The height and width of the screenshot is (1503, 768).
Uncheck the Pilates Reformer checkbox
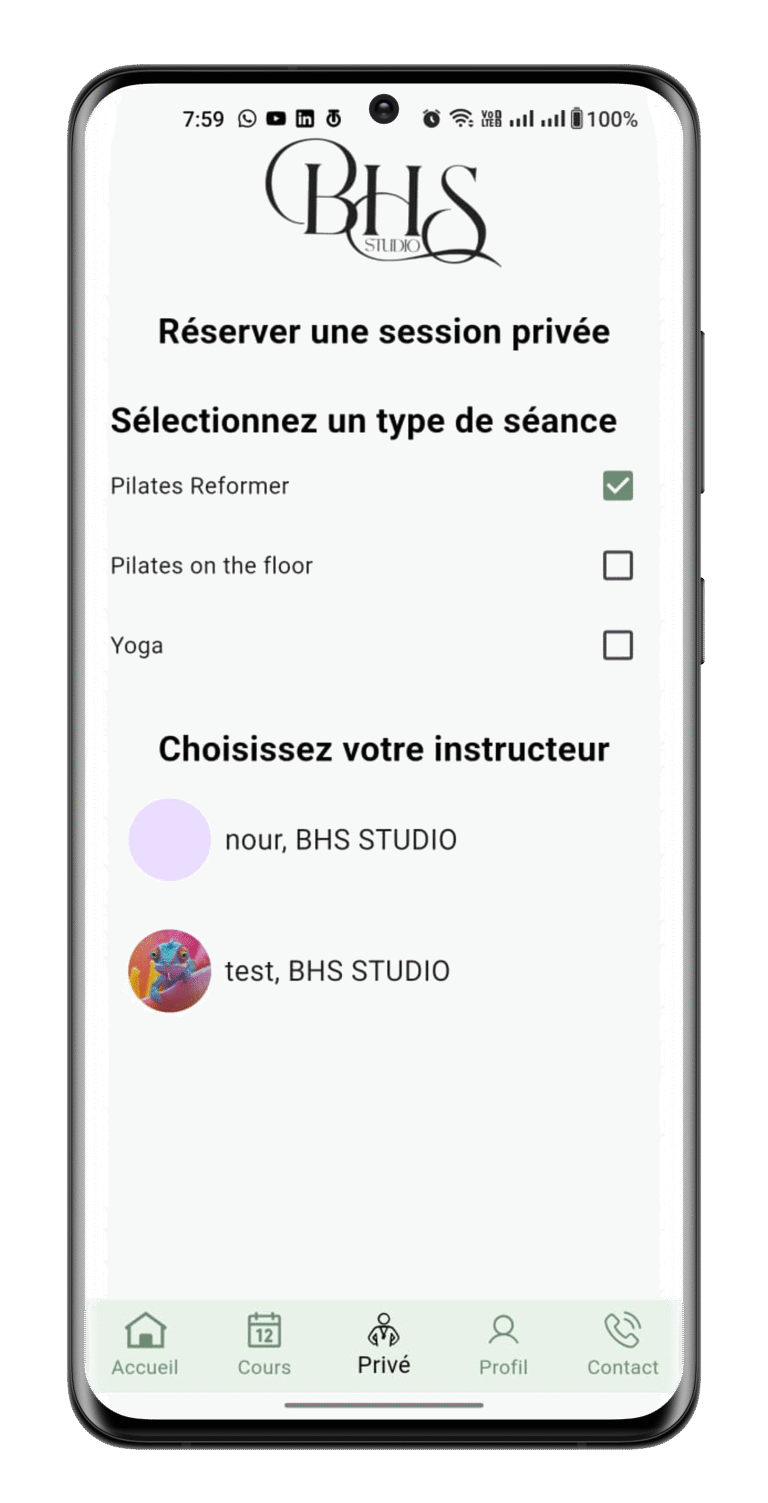coord(617,485)
